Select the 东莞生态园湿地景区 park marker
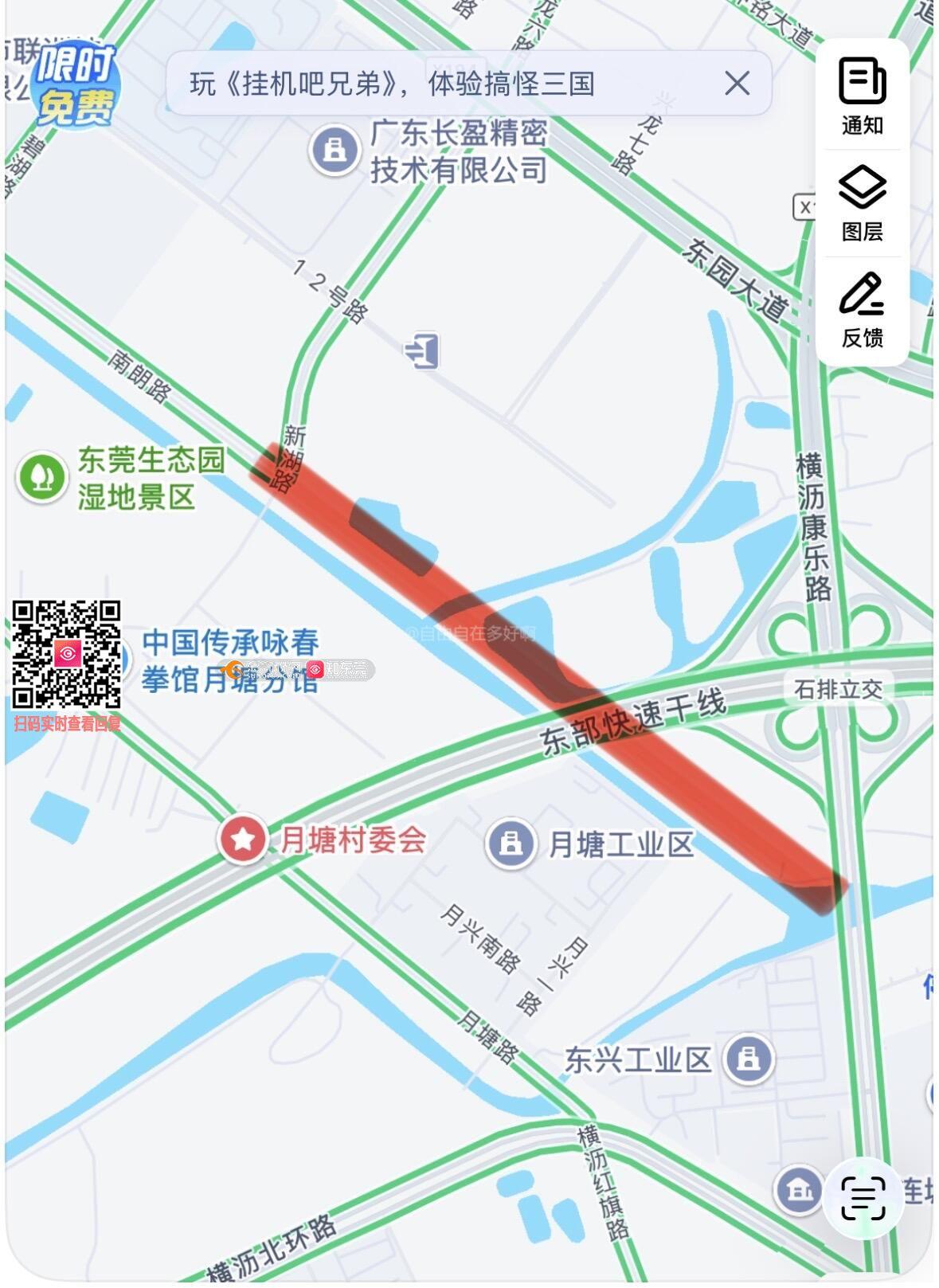 tap(41, 477)
